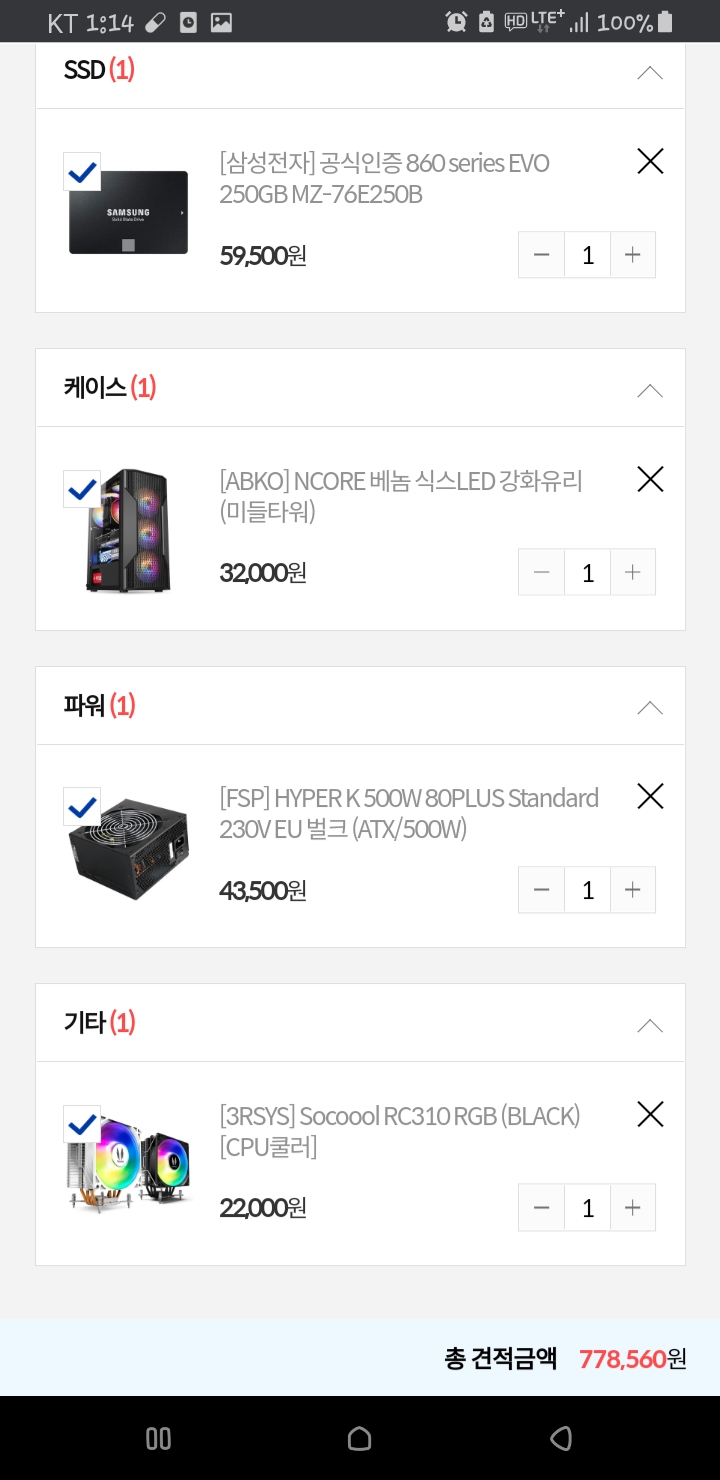This screenshot has height=1480, width=720.
Task: Reduce quantity of FSP HYPER K power supply
Action: click(x=542, y=890)
